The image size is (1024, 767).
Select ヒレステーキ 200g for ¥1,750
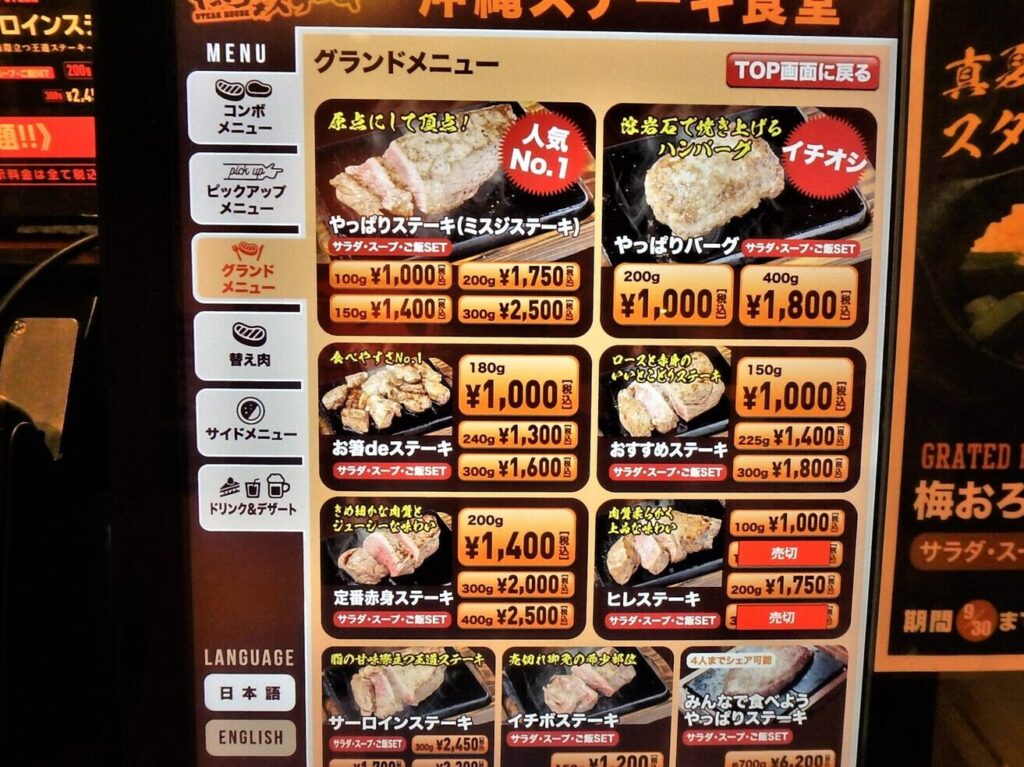784,585
